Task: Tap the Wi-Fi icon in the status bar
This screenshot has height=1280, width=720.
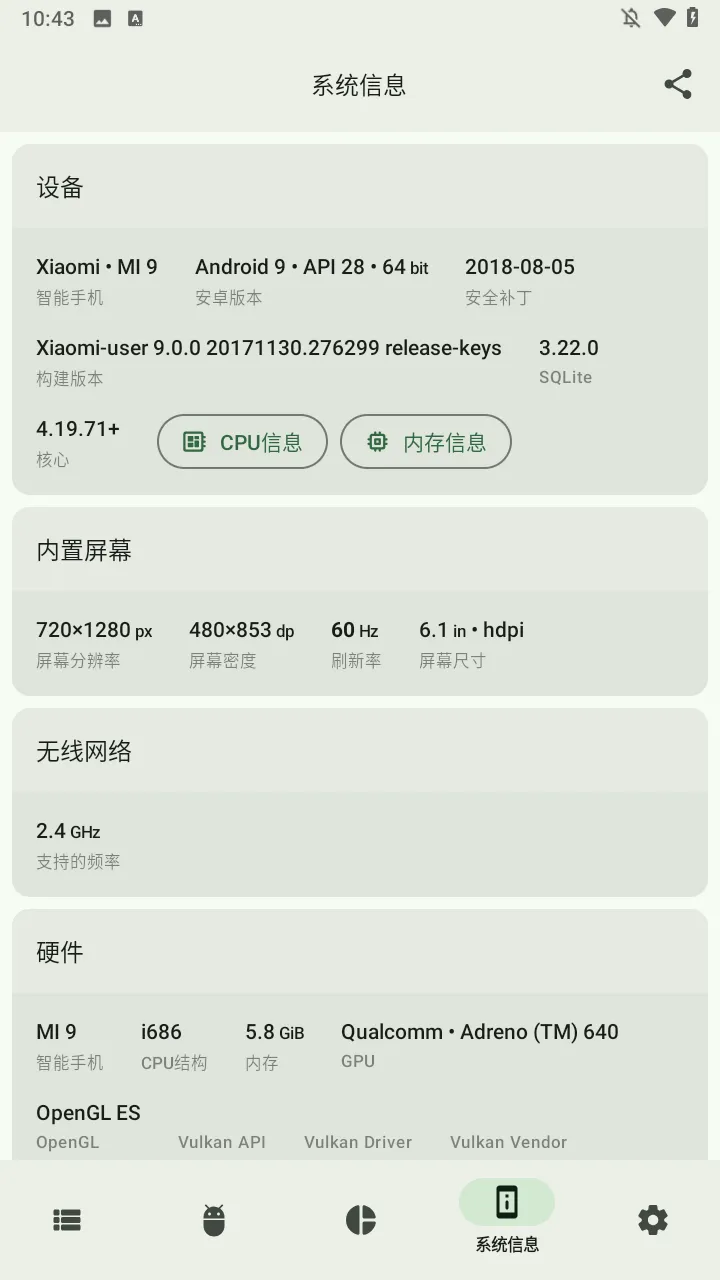Action: click(662, 17)
